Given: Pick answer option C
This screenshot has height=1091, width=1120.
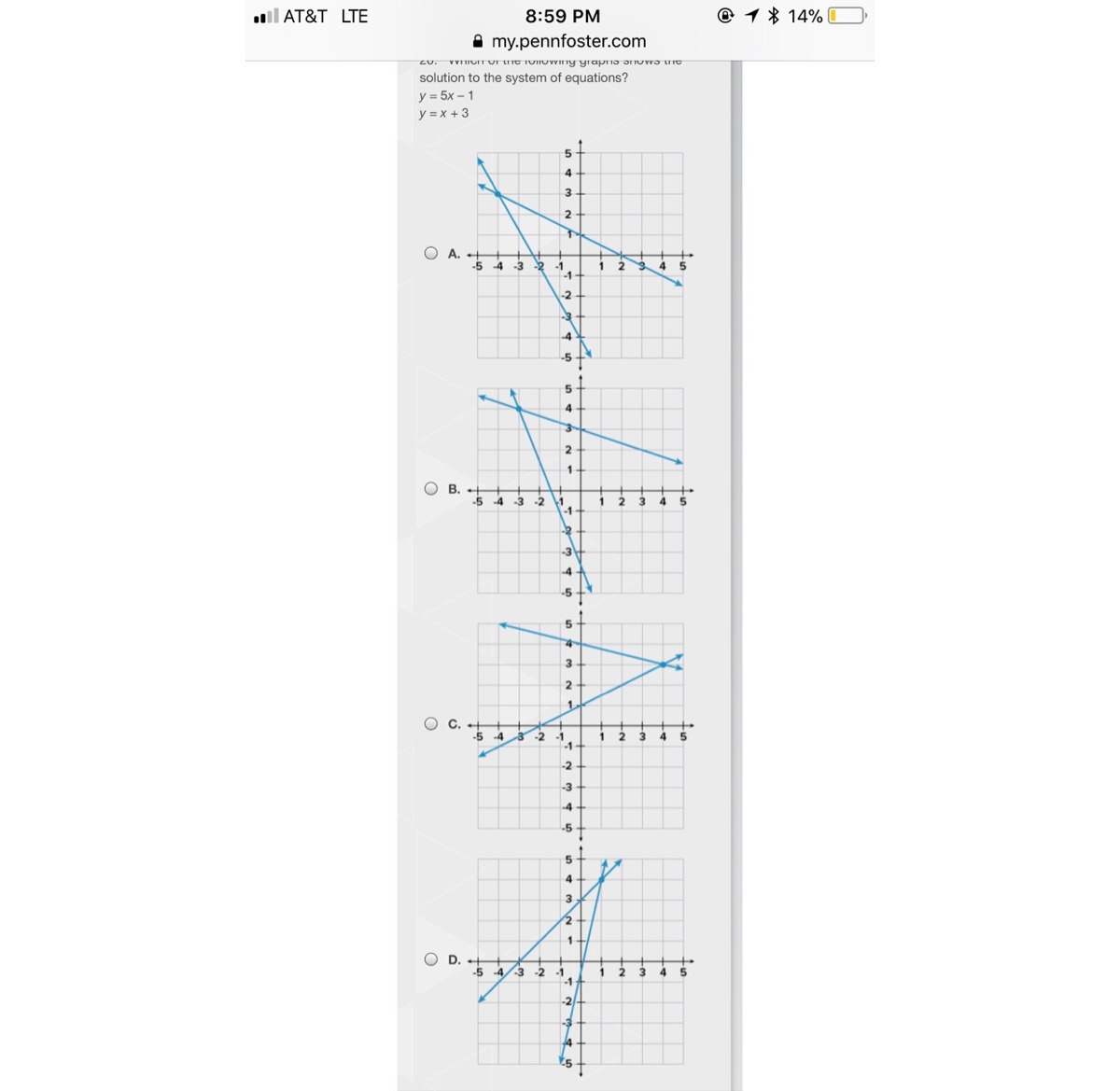Looking at the screenshot, I should tap(430, 723).
